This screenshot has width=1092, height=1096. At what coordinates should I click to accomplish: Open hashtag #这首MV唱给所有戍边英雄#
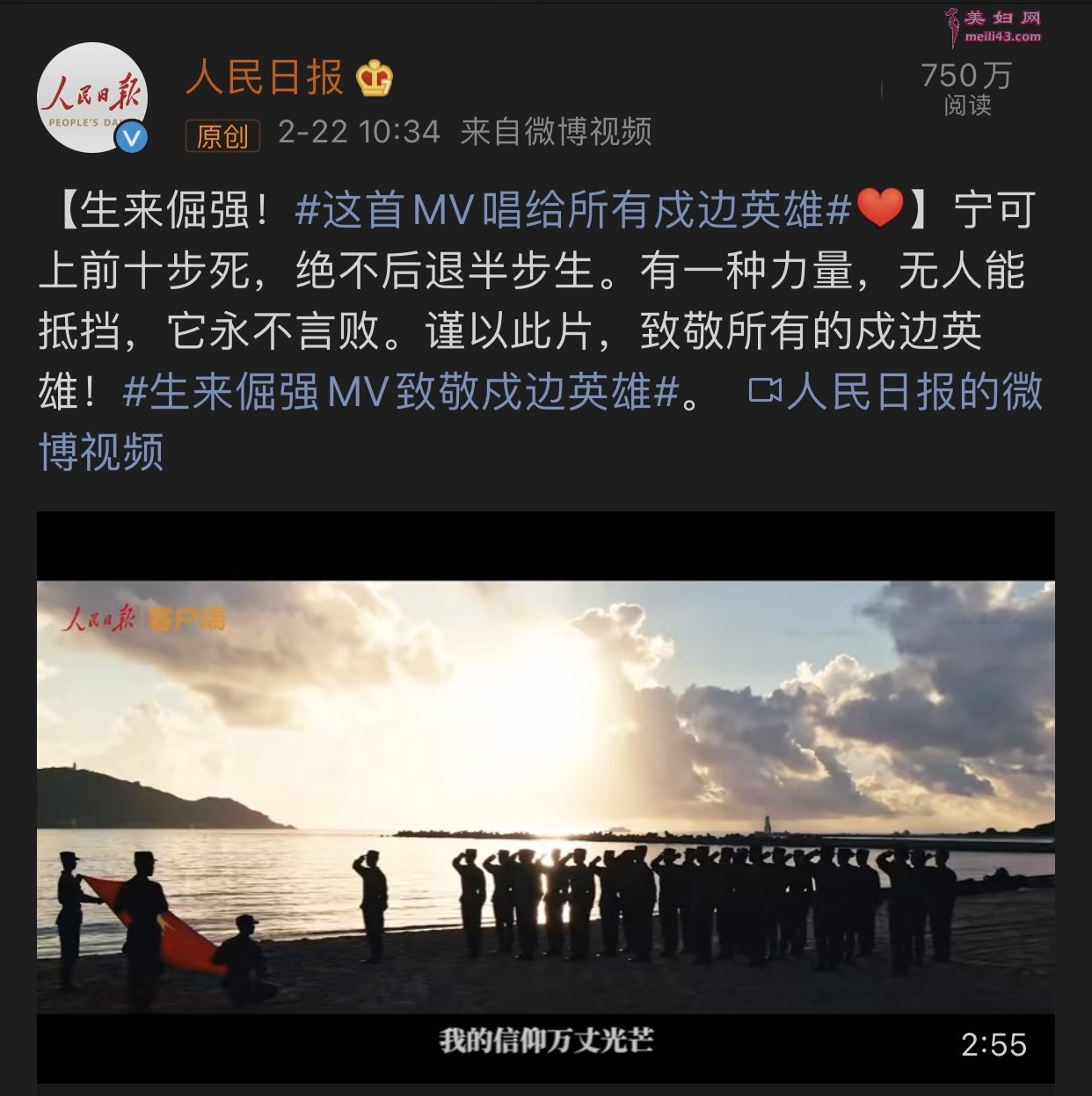coord(573,210)
